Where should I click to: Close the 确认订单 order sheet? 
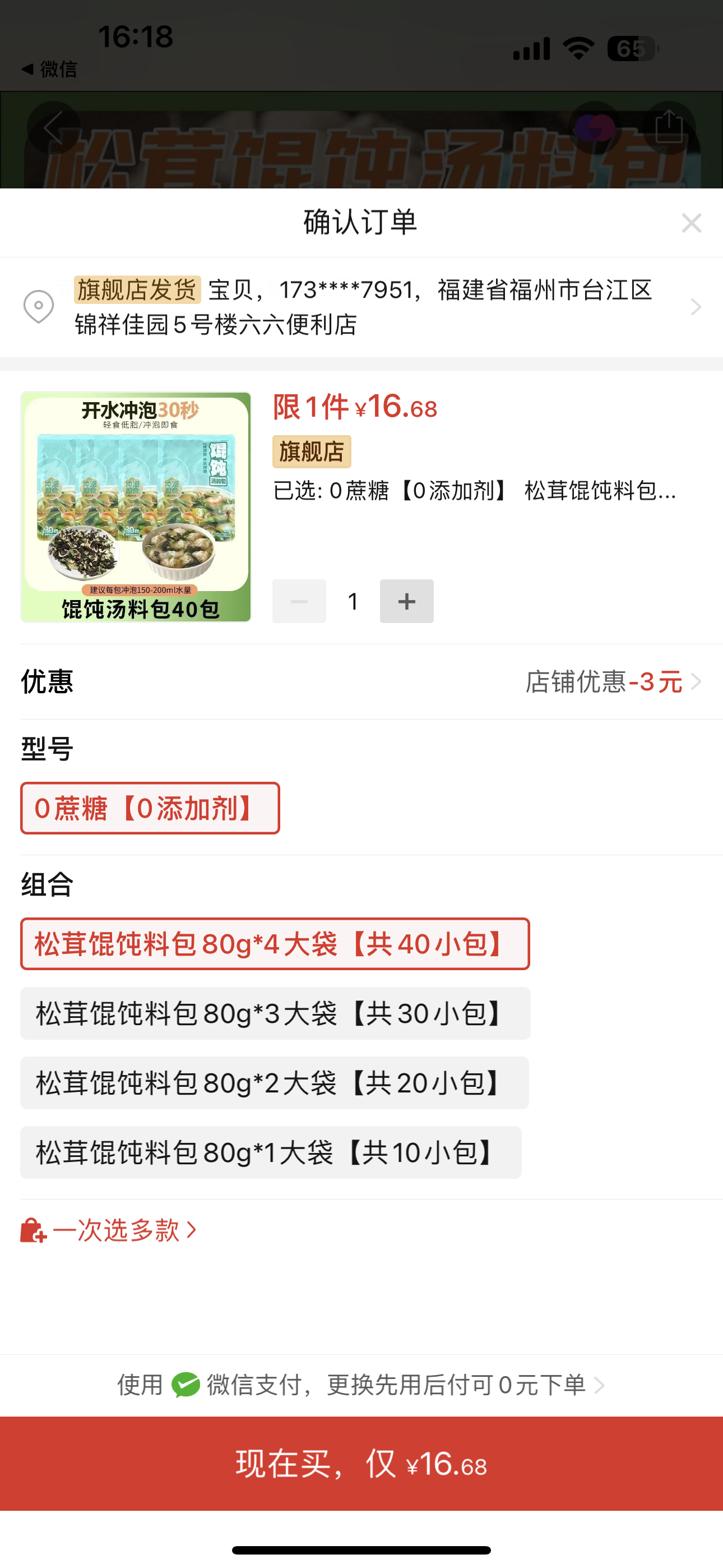692,223
